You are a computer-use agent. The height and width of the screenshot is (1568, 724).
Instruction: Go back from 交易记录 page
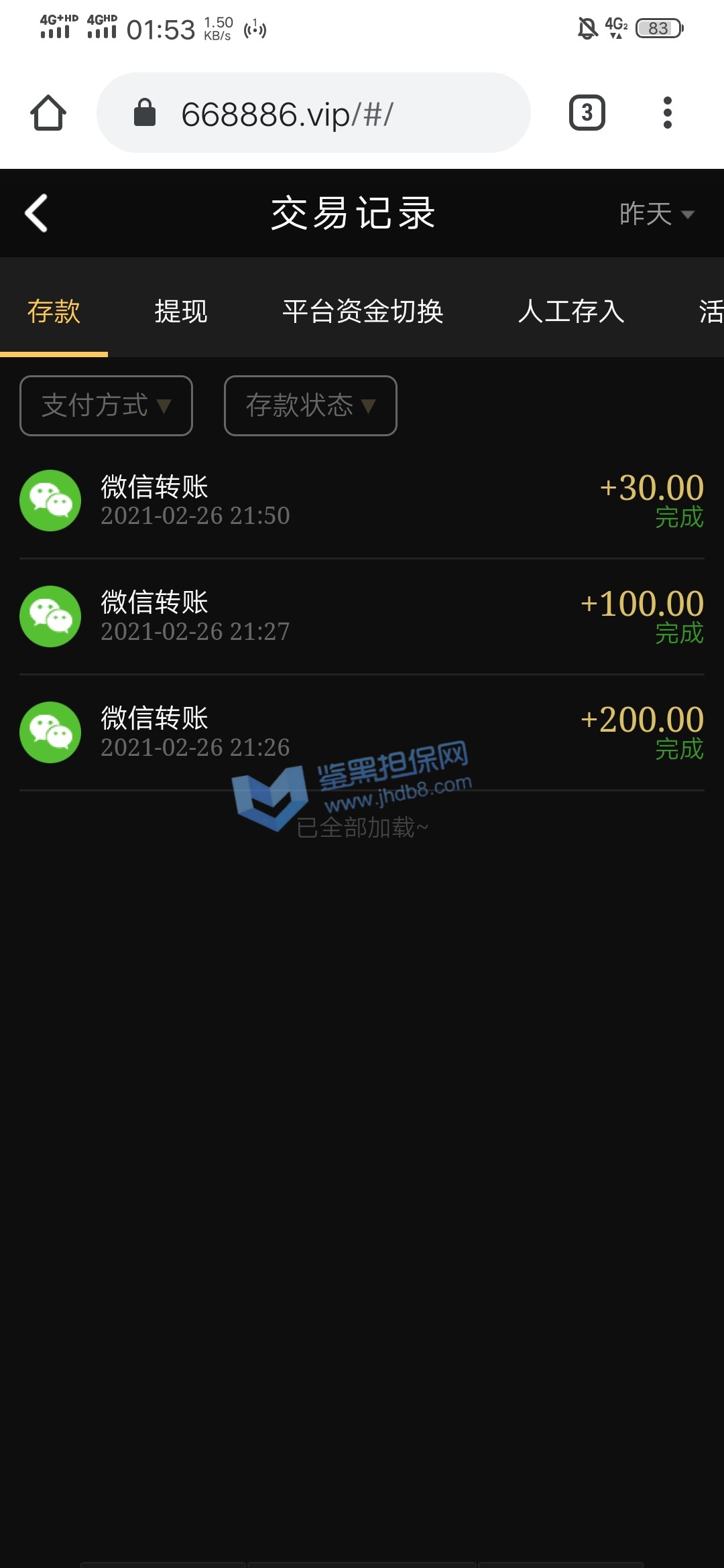coord(37,214)
